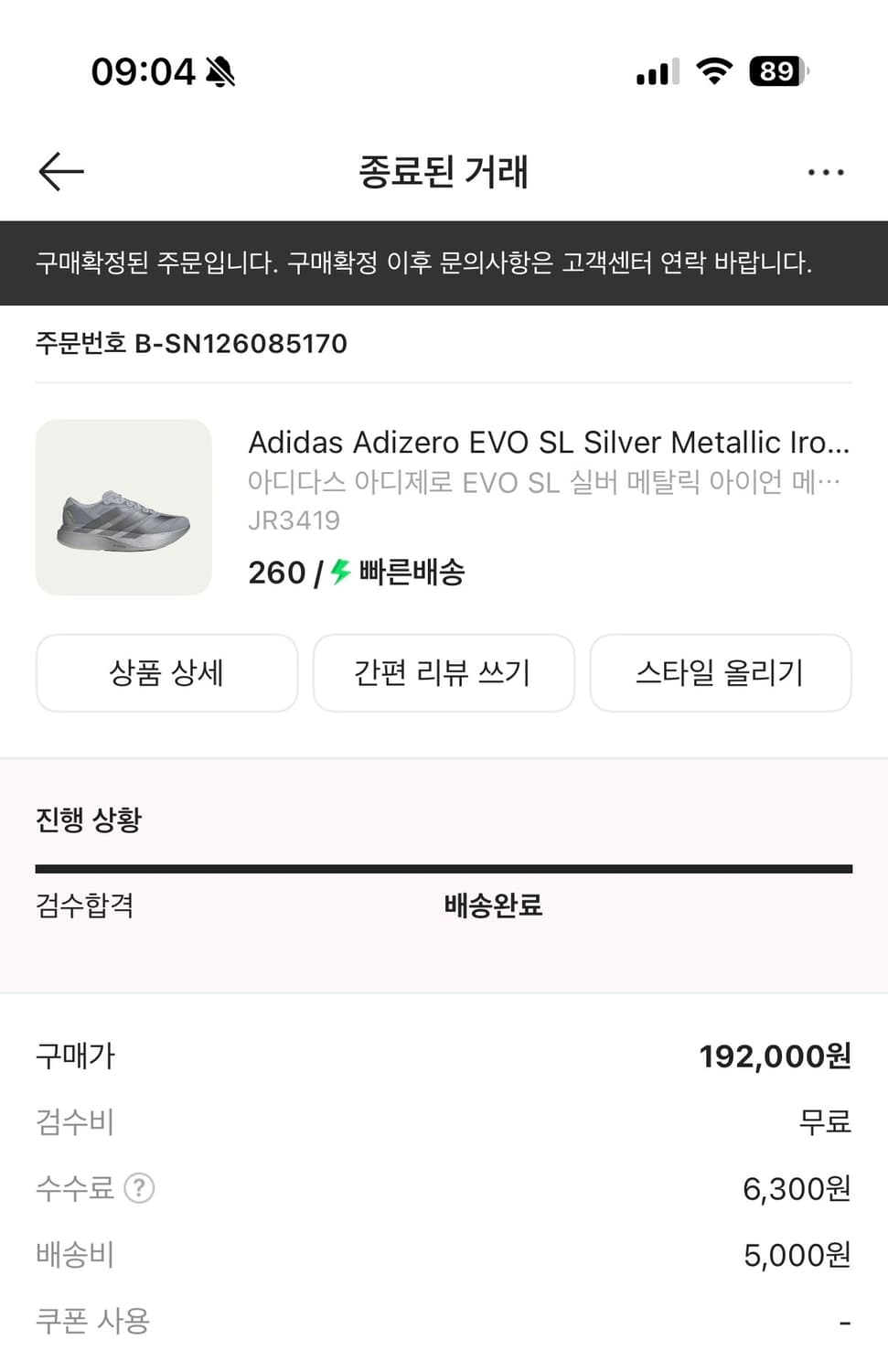Click the lightning fast-delivery icon
Image resolution: width=888 pixels, height=1372 pixels.
click(339, 573)
